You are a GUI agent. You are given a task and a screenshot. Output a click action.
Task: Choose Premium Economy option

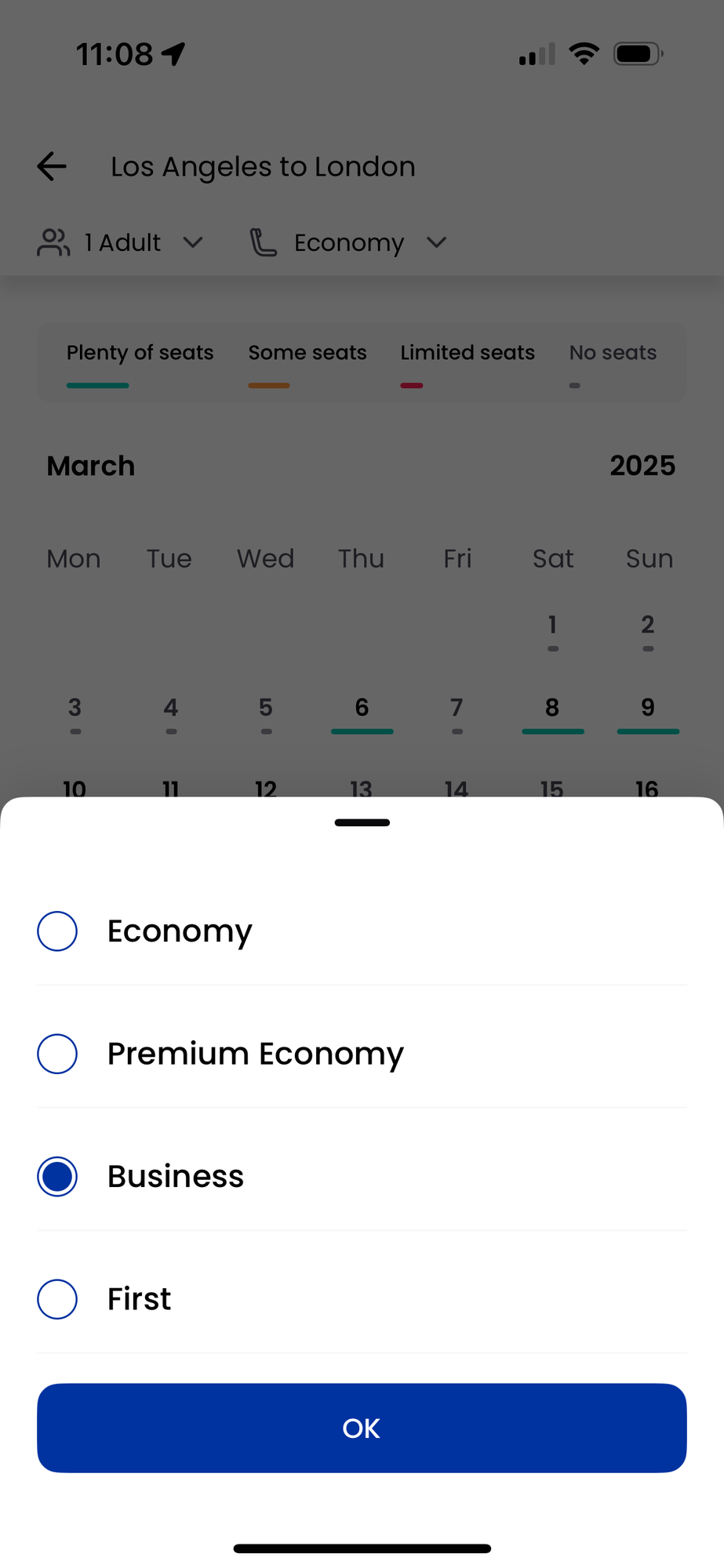(x=57, y=1054)
